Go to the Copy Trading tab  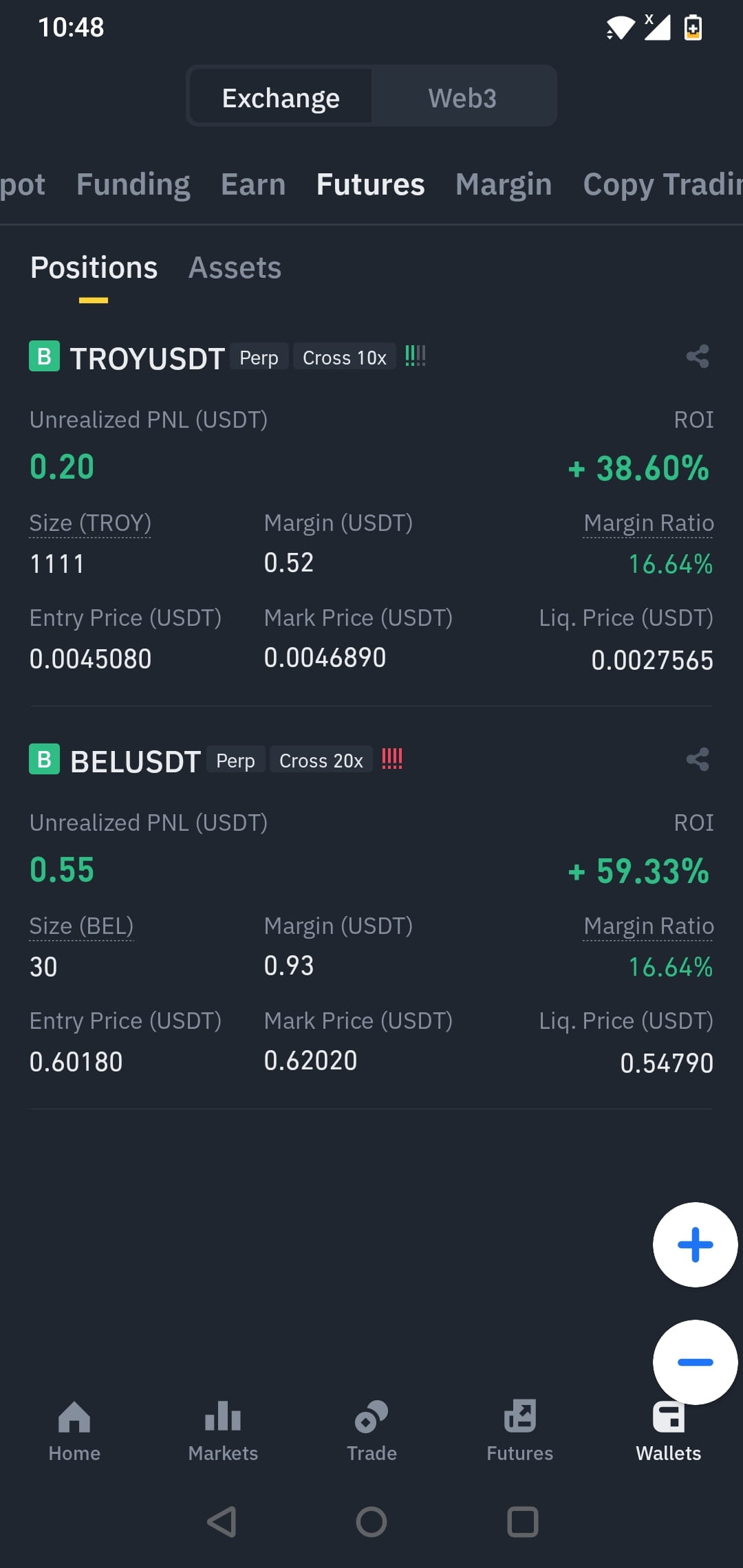(663, 184)
